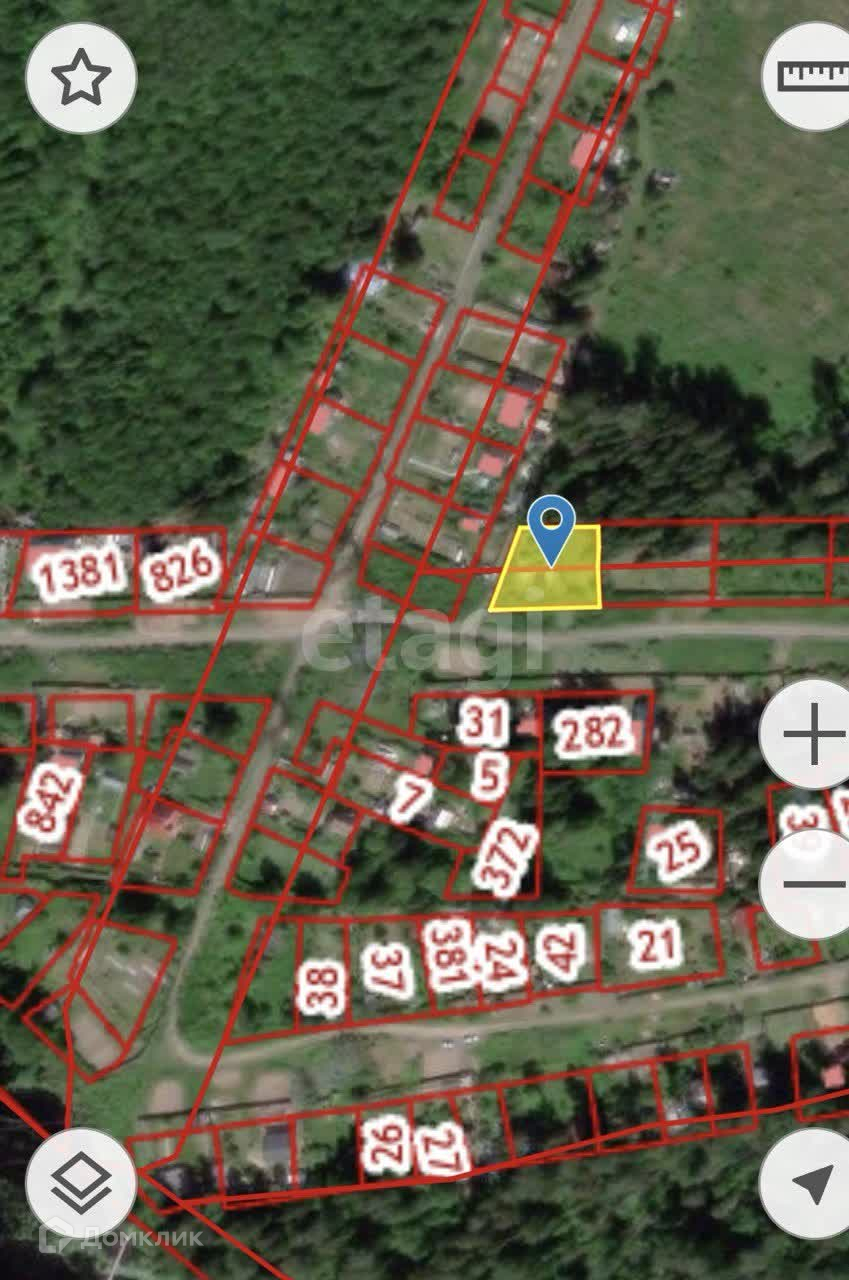849x1280 pixels.
Task: Zoom out with the minus button
Action: coord(811,884)
